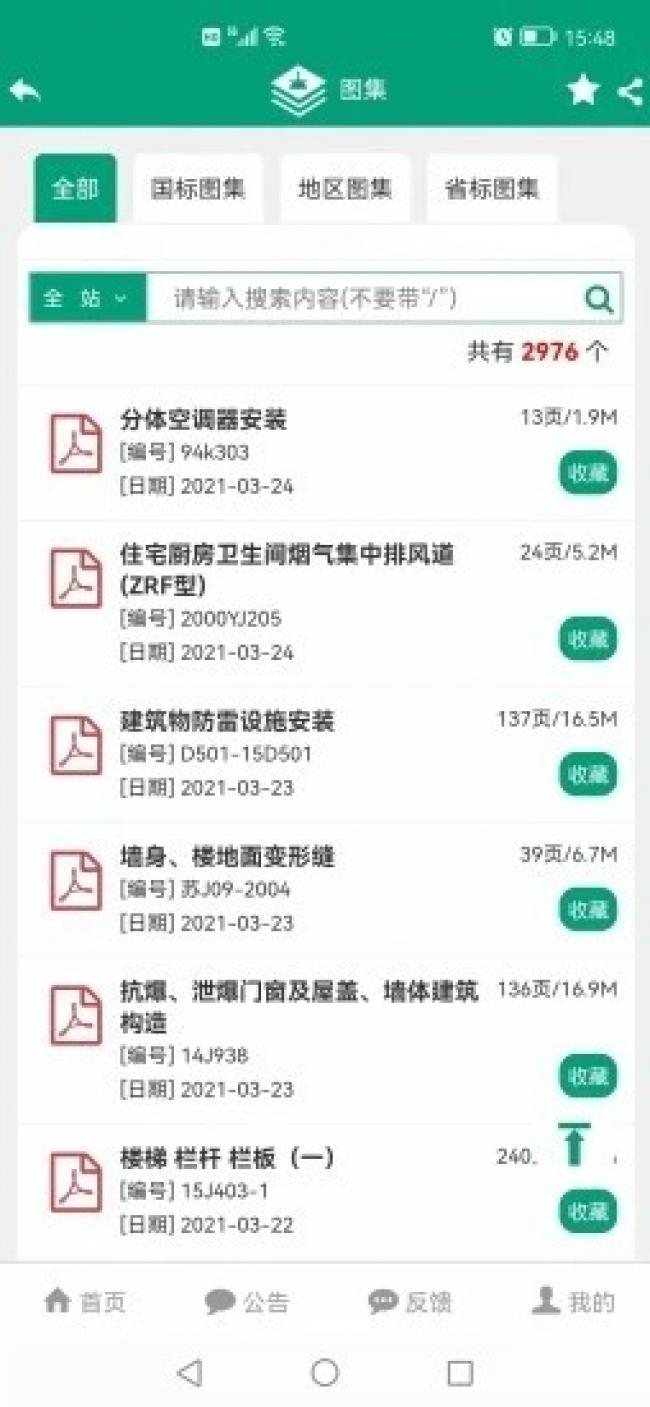Open 建筑物防雷设施安装 document
Image resolution: width=650 pixels, height=1407 pixels.
pyautogui.click(x=227, y=721)
